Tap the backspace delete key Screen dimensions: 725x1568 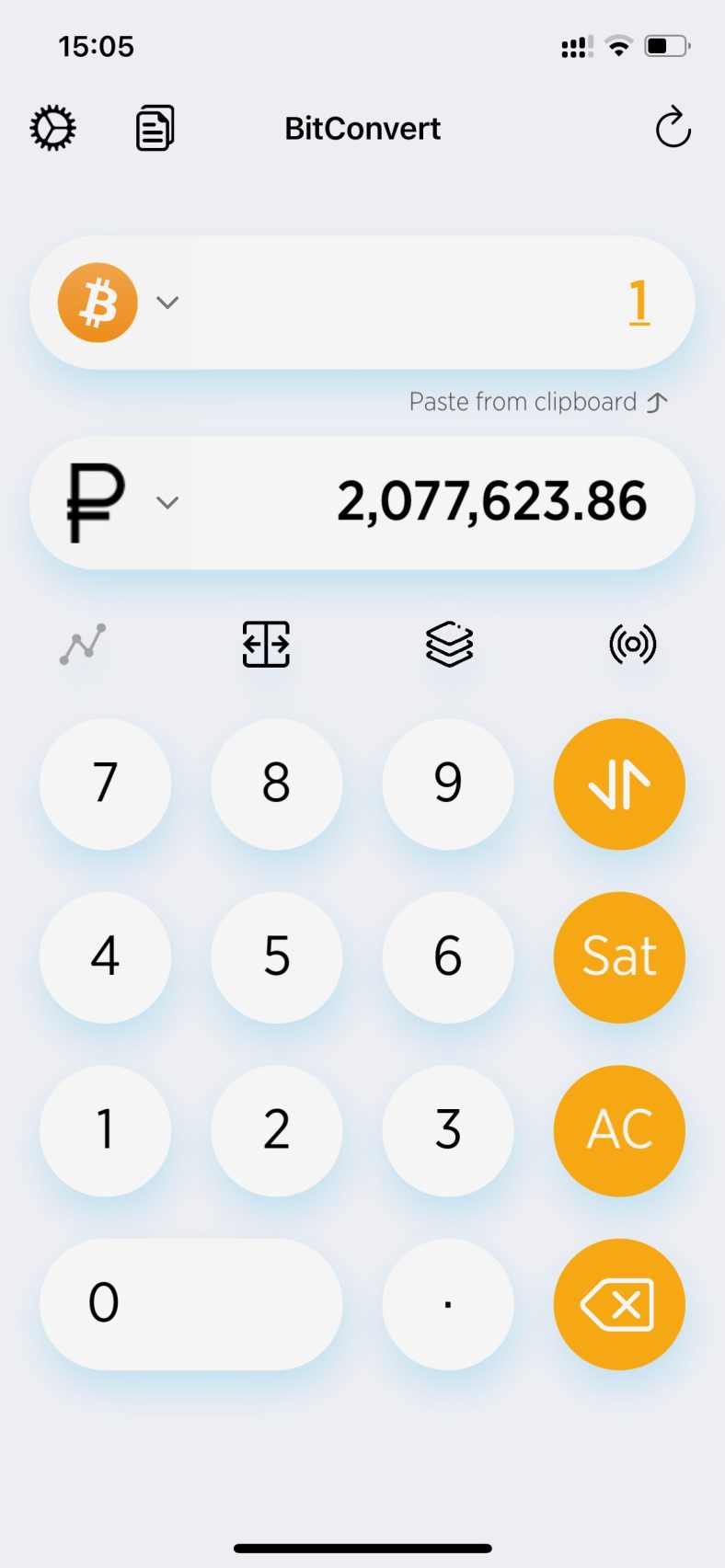(x=618, y=1304)
